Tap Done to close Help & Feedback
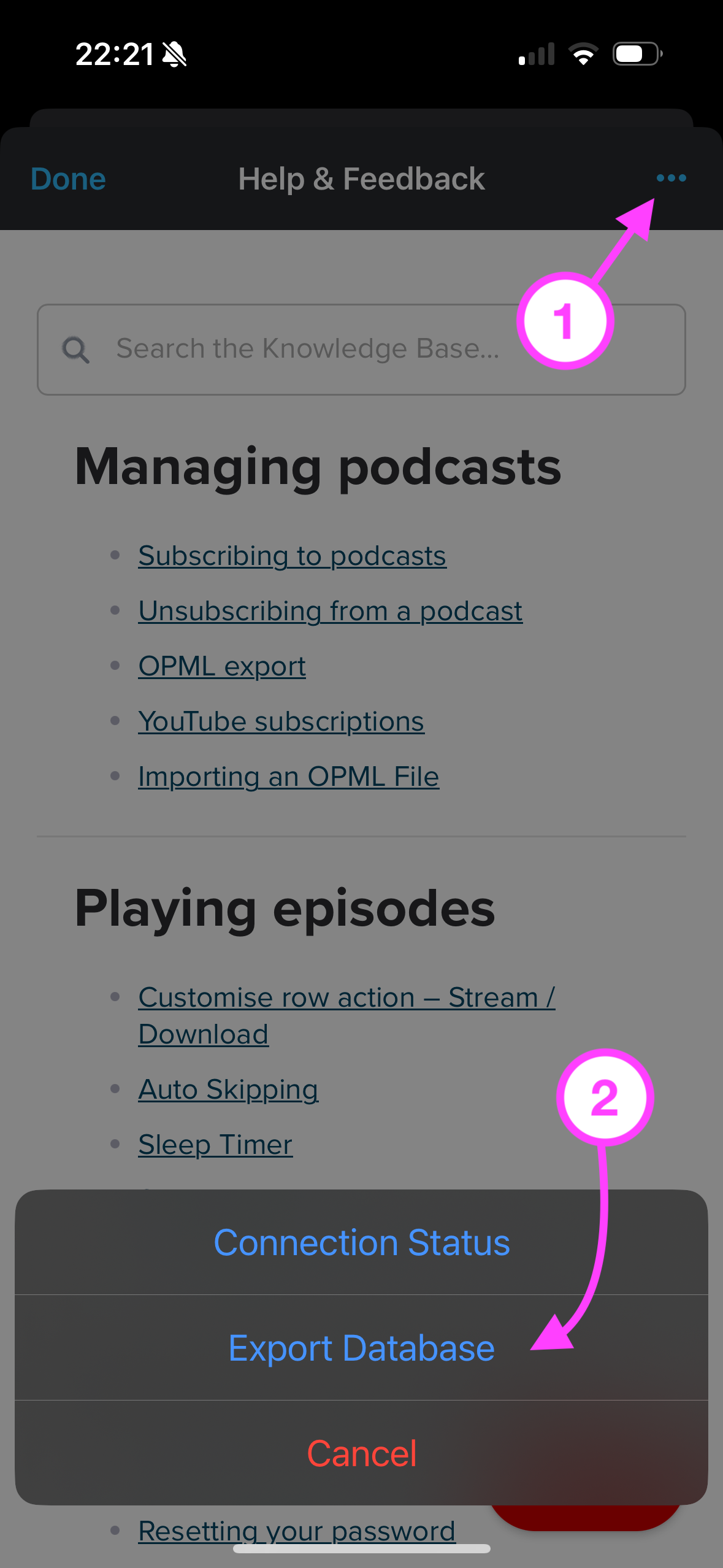This screenshot has height=1568, width=723. point(68,179)
